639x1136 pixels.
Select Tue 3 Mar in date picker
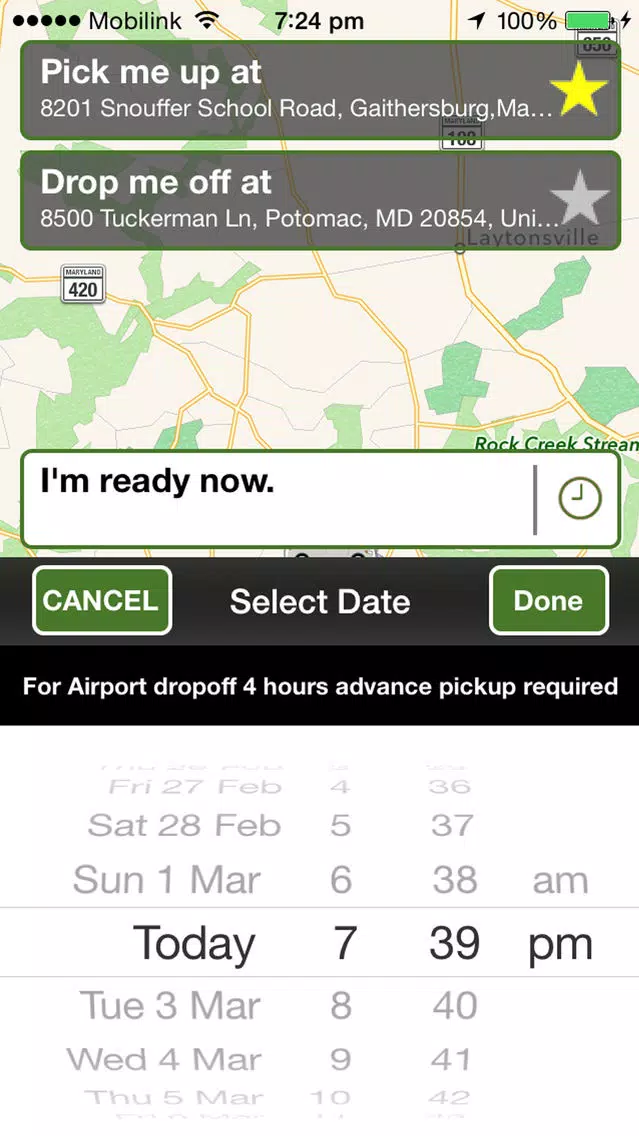(170, 1006)
